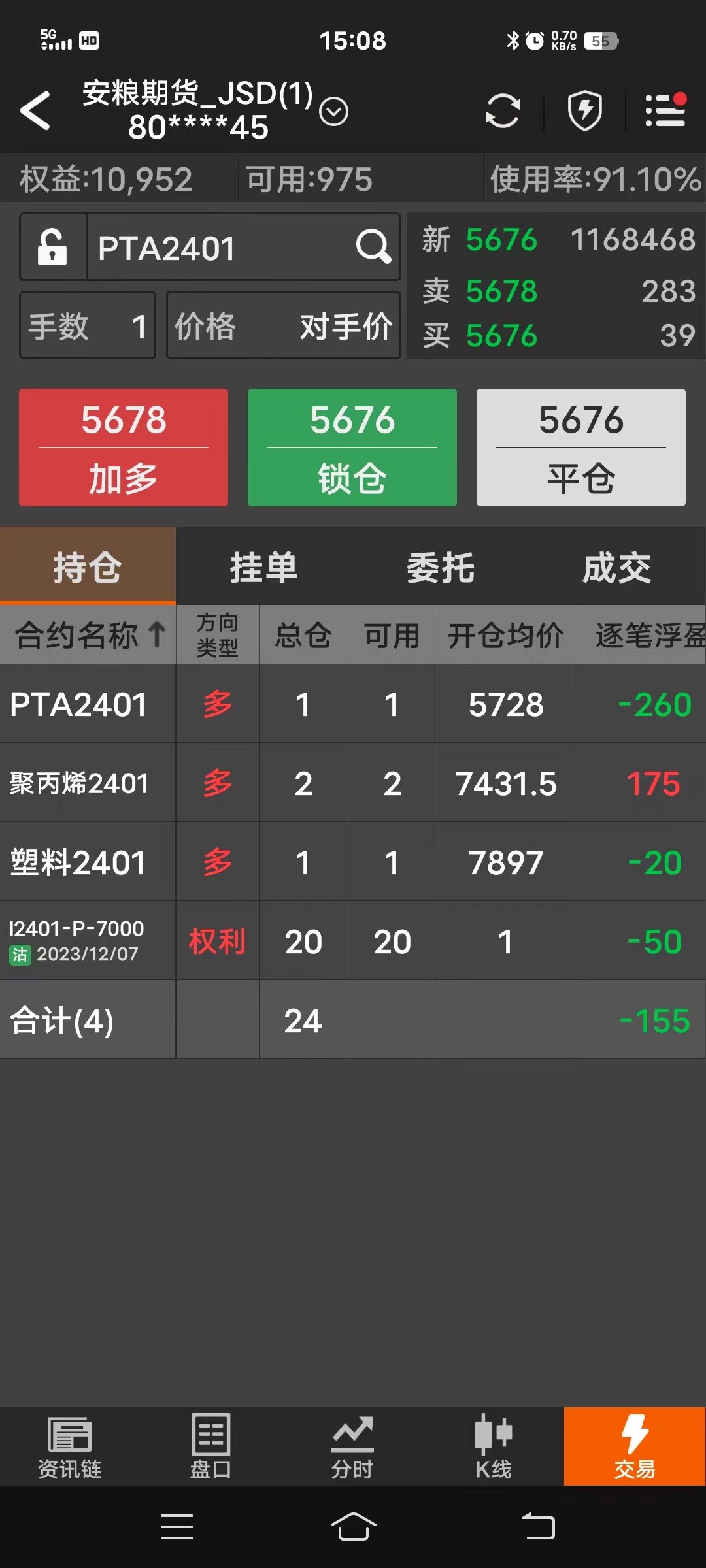Tap the PTA2401 contract search field
706x1568 pixels.
click(222, 248)
